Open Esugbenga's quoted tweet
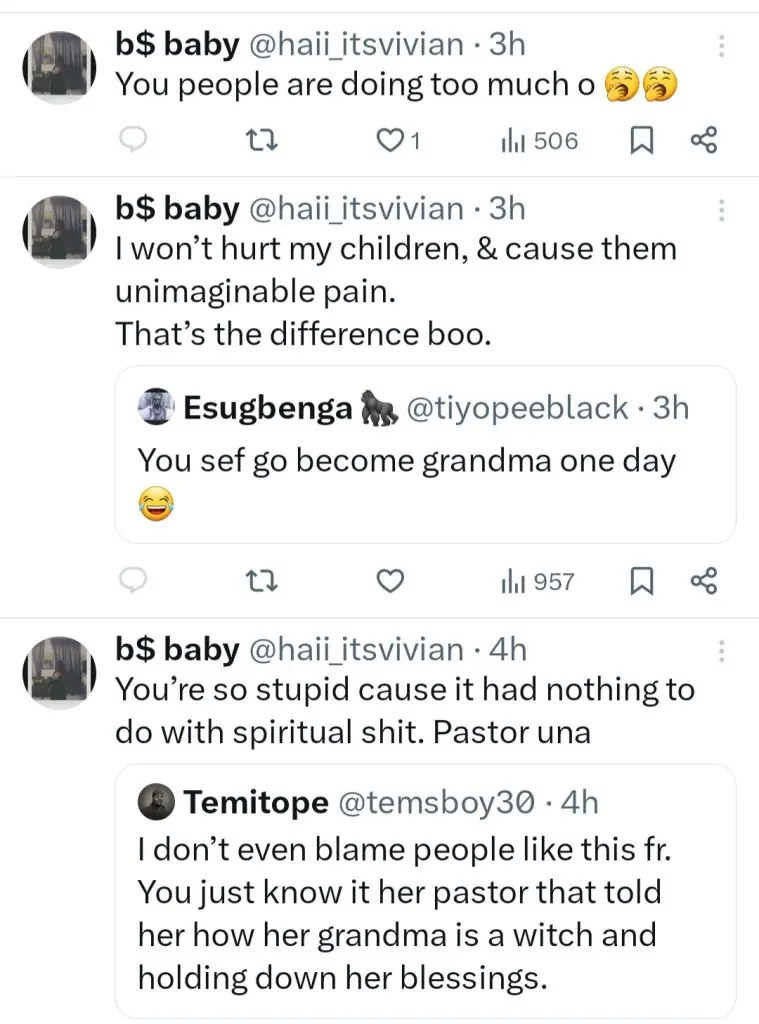The image size is (759, 1024). (x=425, y=455)
